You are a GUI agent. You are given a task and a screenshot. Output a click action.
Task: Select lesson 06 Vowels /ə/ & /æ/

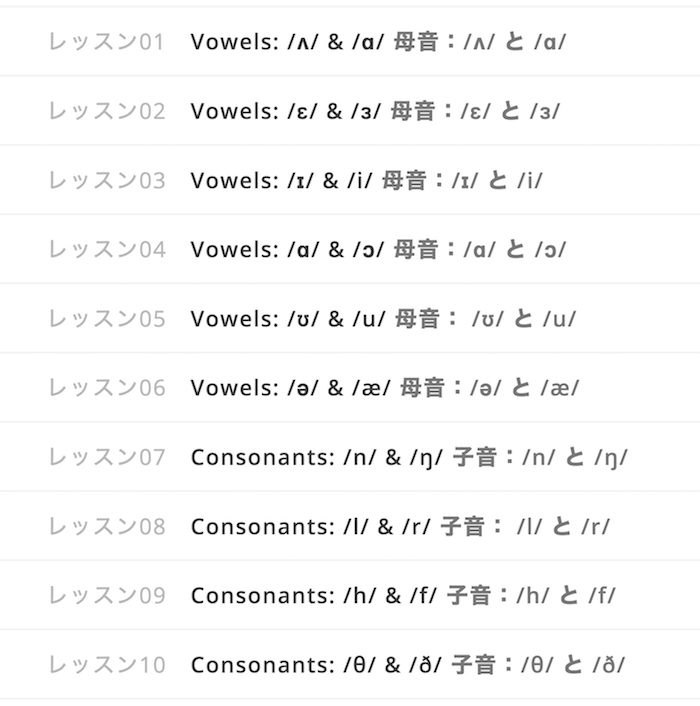[x=384, y=388]
